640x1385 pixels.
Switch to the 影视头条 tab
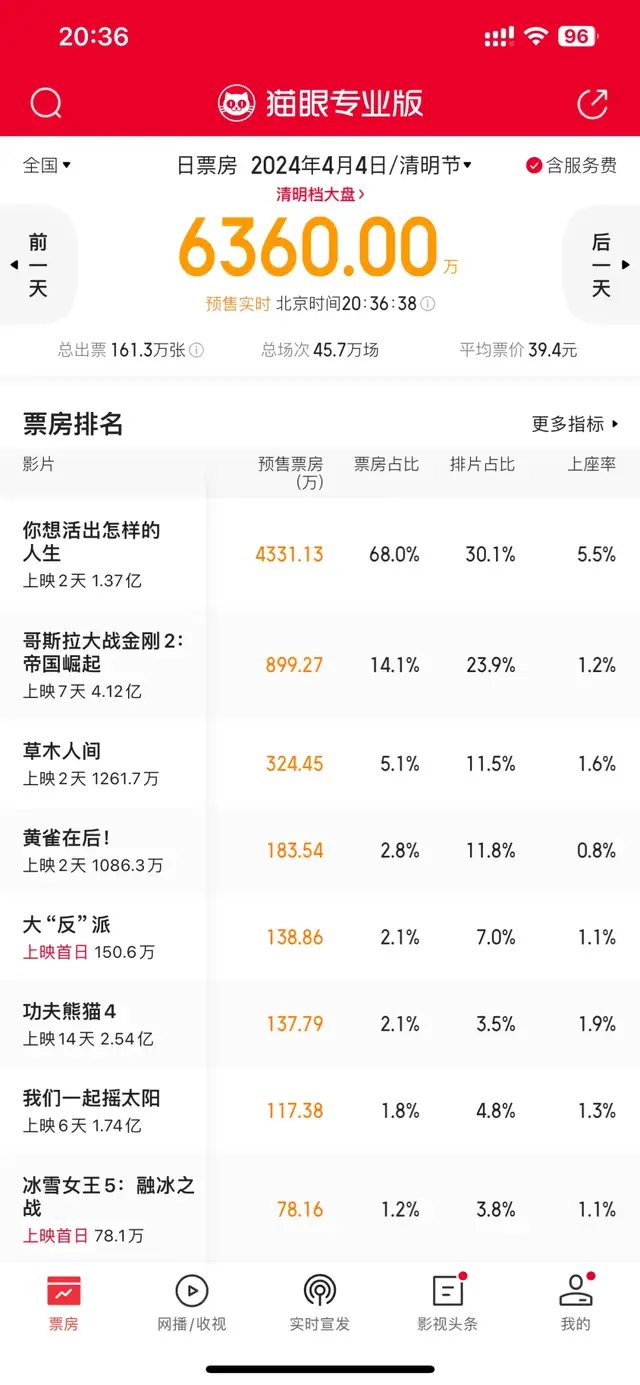[448, 1304]
